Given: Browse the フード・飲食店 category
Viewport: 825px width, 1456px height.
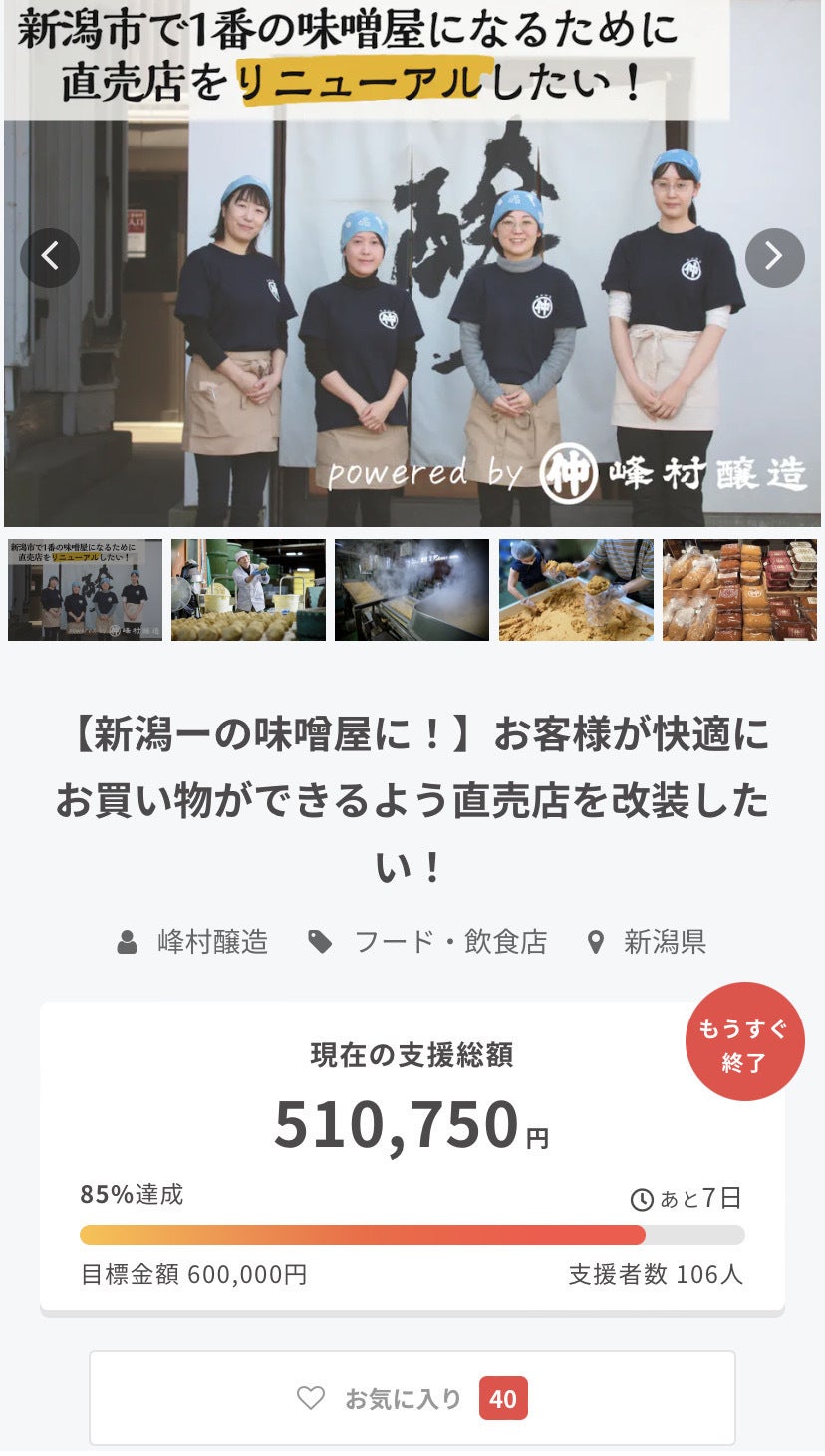Looking at the screenshot, I should (449, 942).
